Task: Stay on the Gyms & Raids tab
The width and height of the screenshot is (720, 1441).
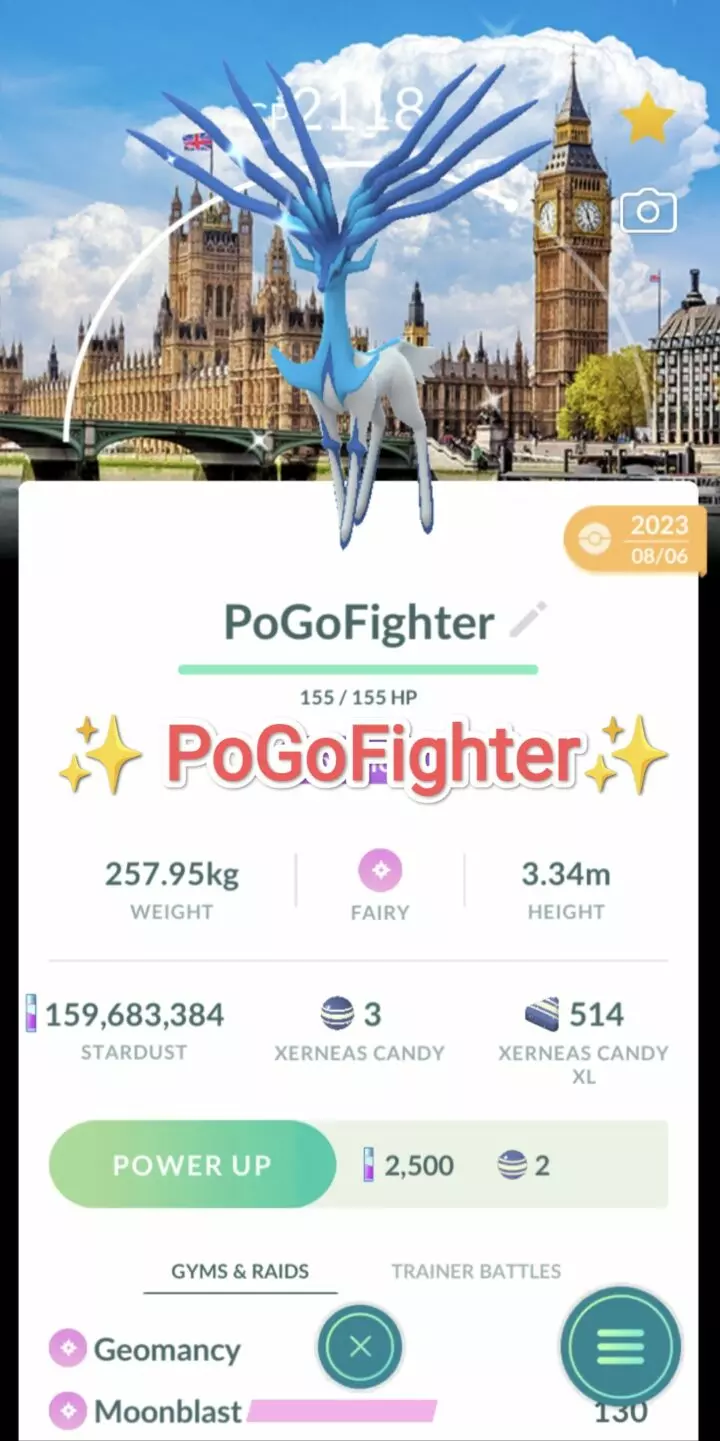Action: [x=239, y=1272]
